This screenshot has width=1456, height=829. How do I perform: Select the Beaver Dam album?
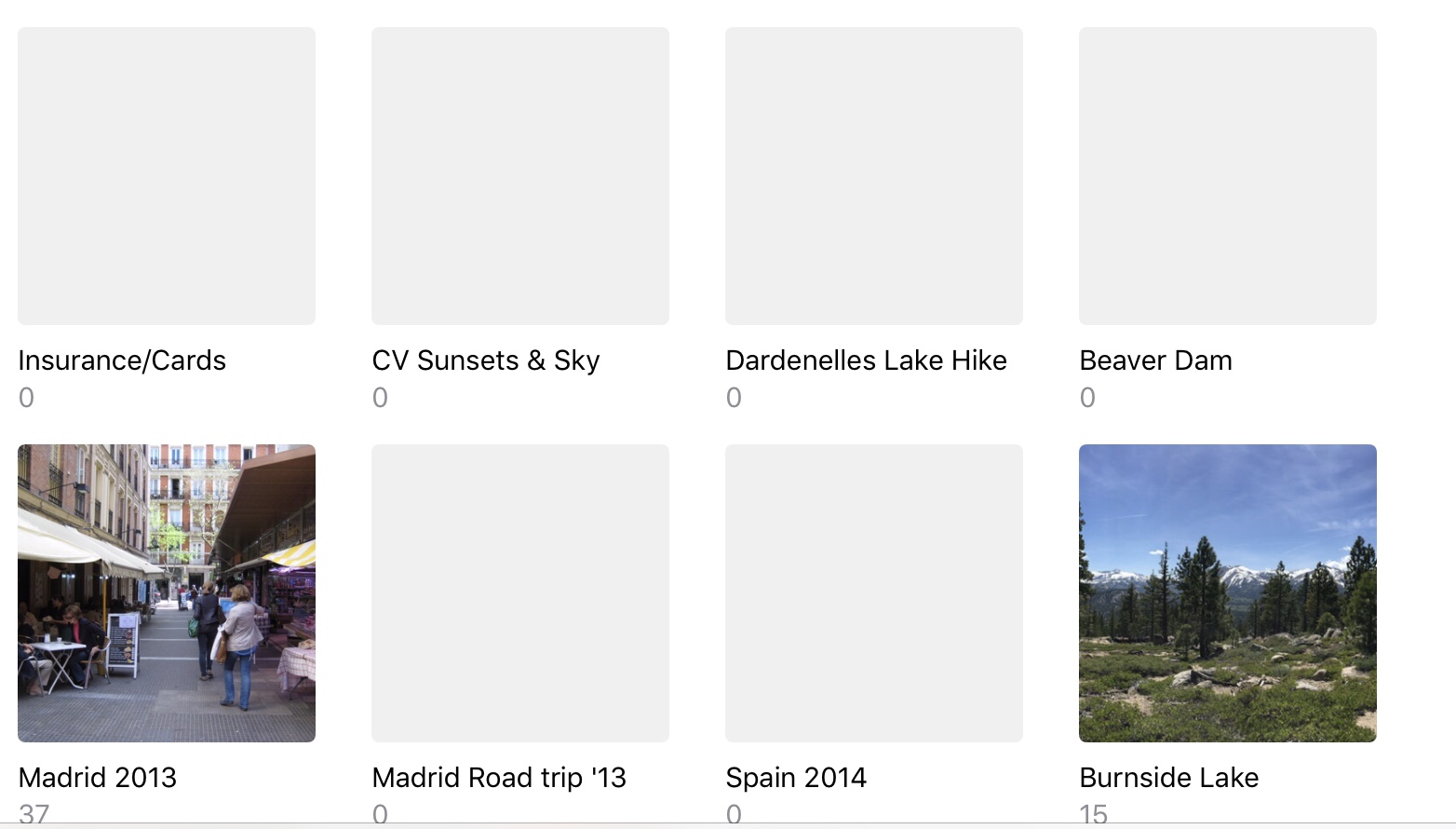pyautogui.click(x=1228, y=176)
